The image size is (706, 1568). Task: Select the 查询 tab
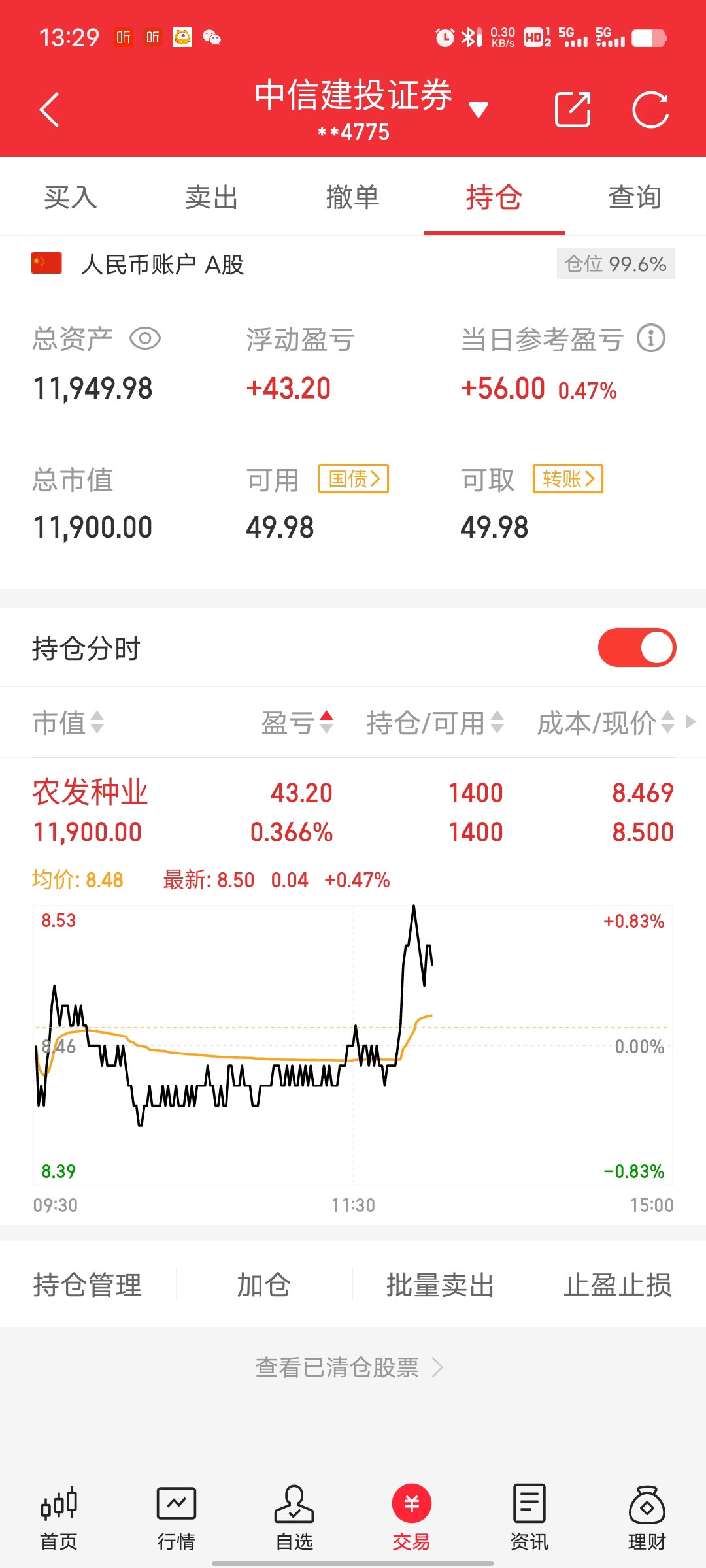tap(635, 197)
